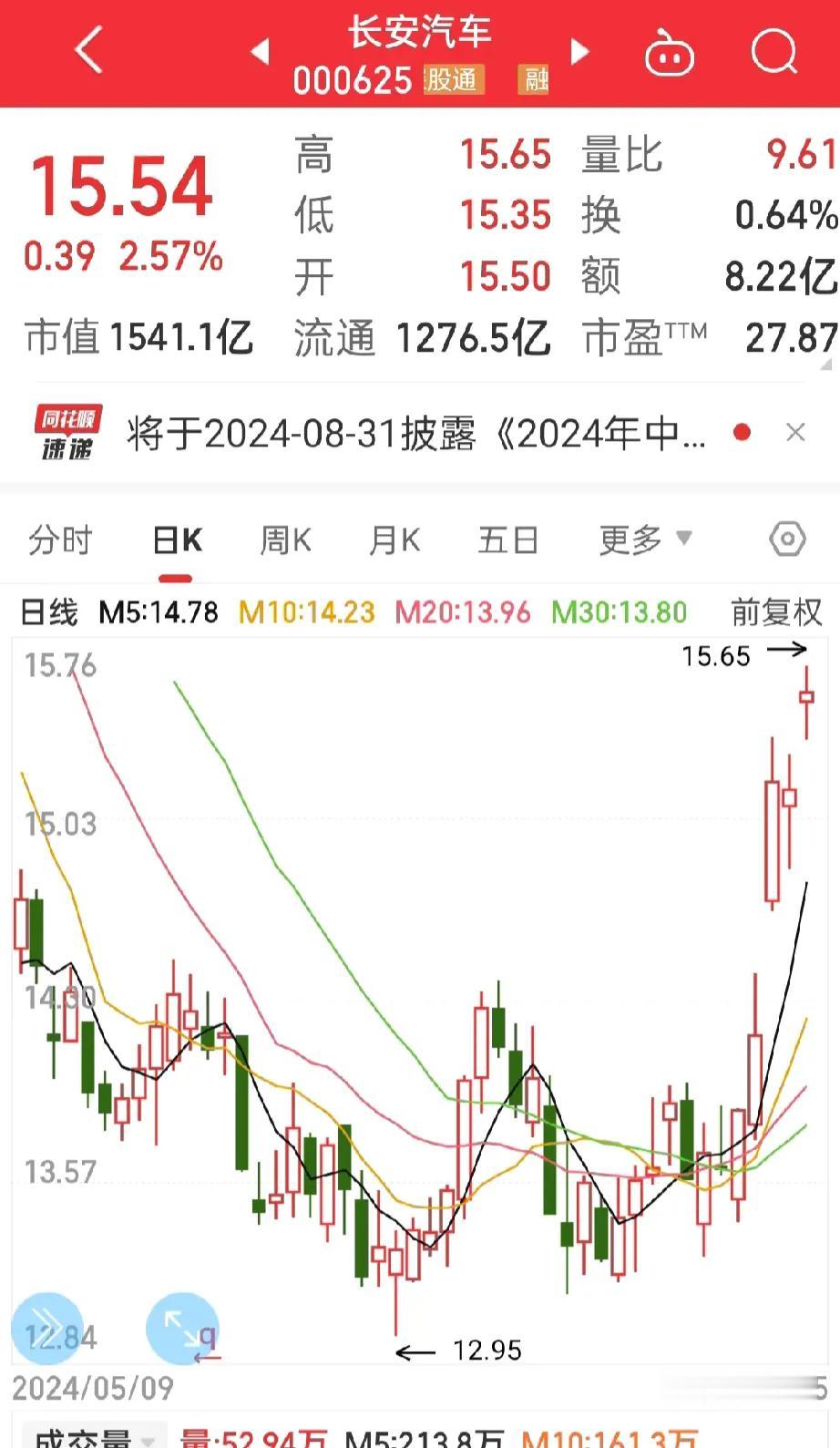The height and width of the screenshot is (1448, 840).
Task: Tap the back chevron to exit
Action: pos(87,50)
